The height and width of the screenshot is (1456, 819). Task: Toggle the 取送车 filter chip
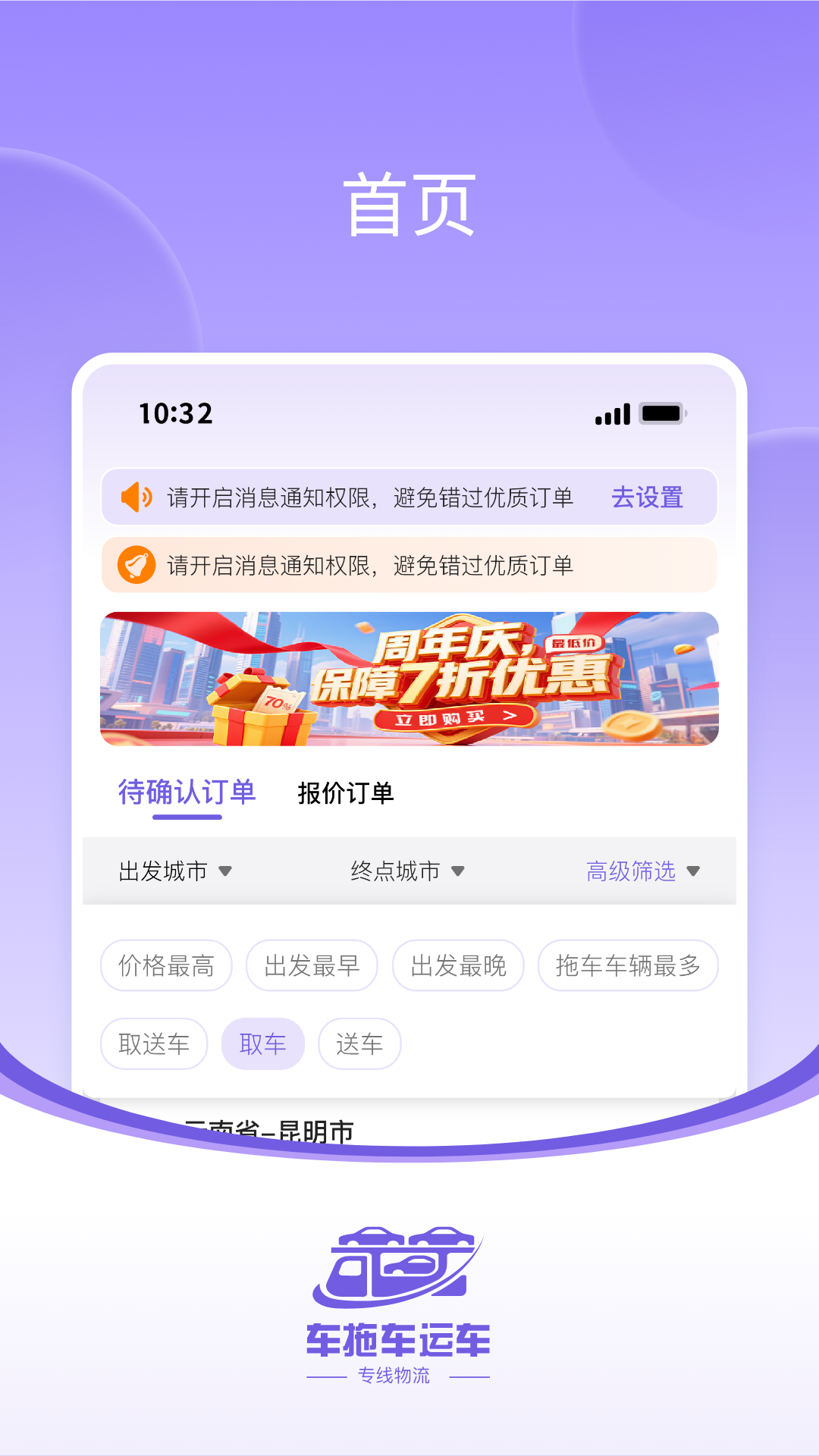[x=153, y=1043]
